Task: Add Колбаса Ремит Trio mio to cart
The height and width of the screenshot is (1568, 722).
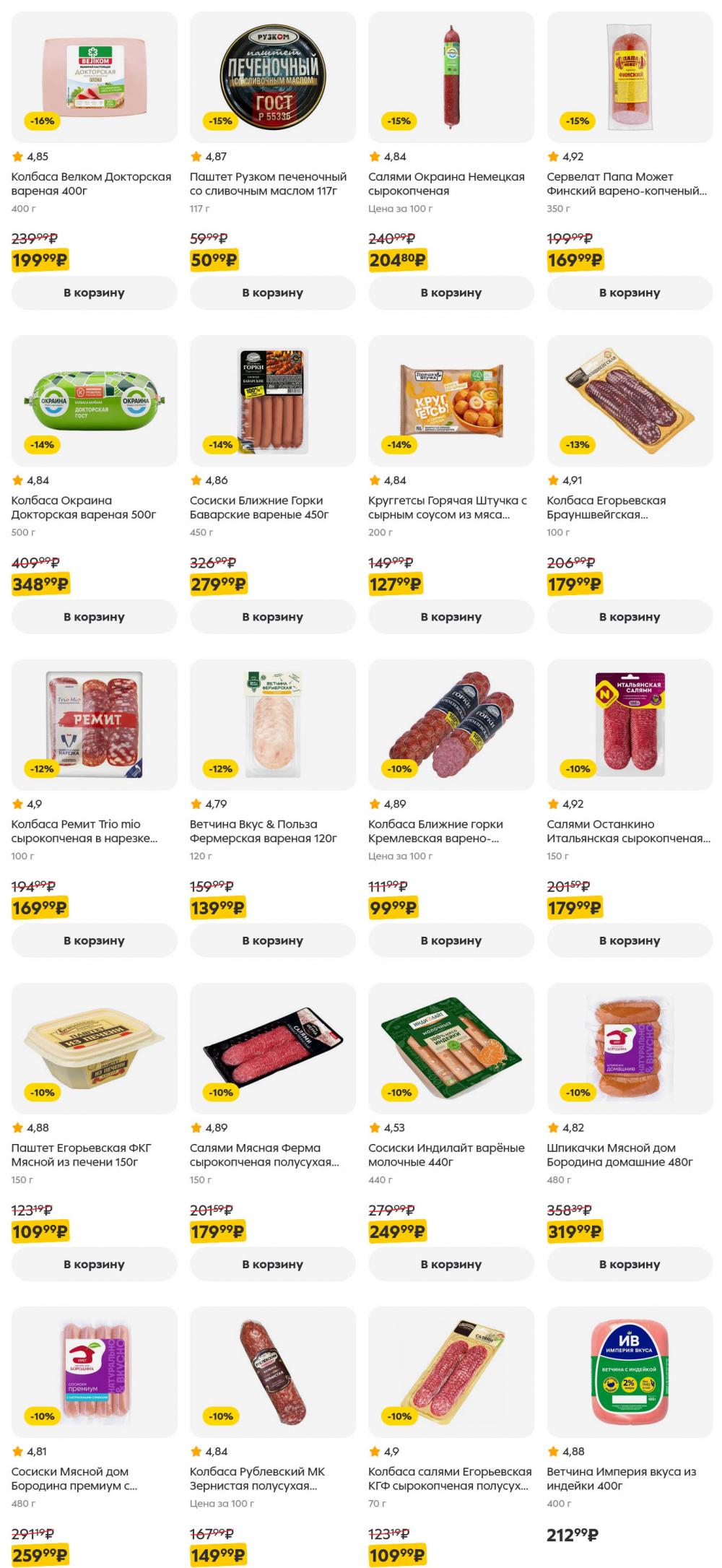Action: pyautogui.click(x=94, y=940)
